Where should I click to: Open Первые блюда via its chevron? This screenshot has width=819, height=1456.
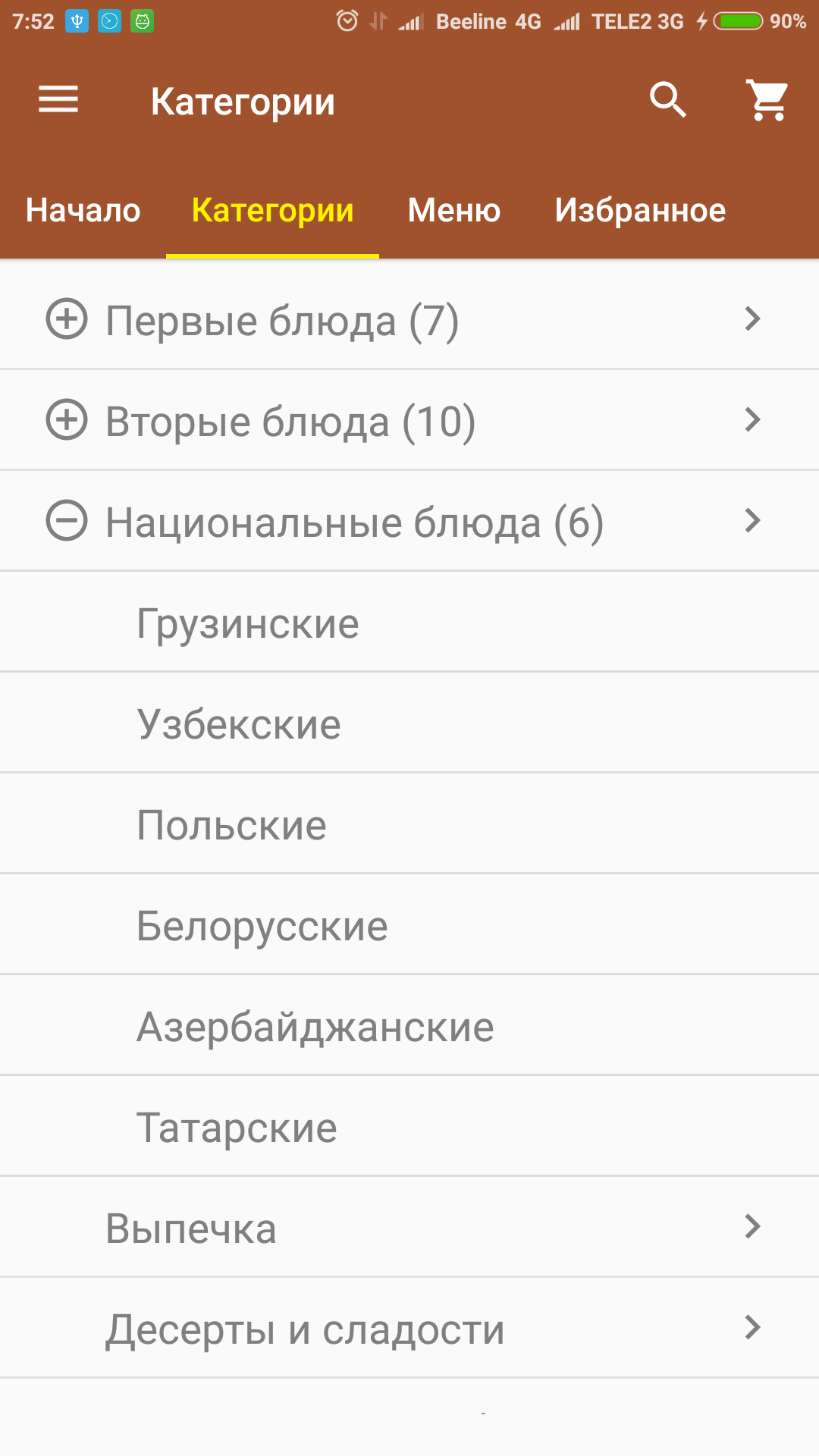click(752, 318)
